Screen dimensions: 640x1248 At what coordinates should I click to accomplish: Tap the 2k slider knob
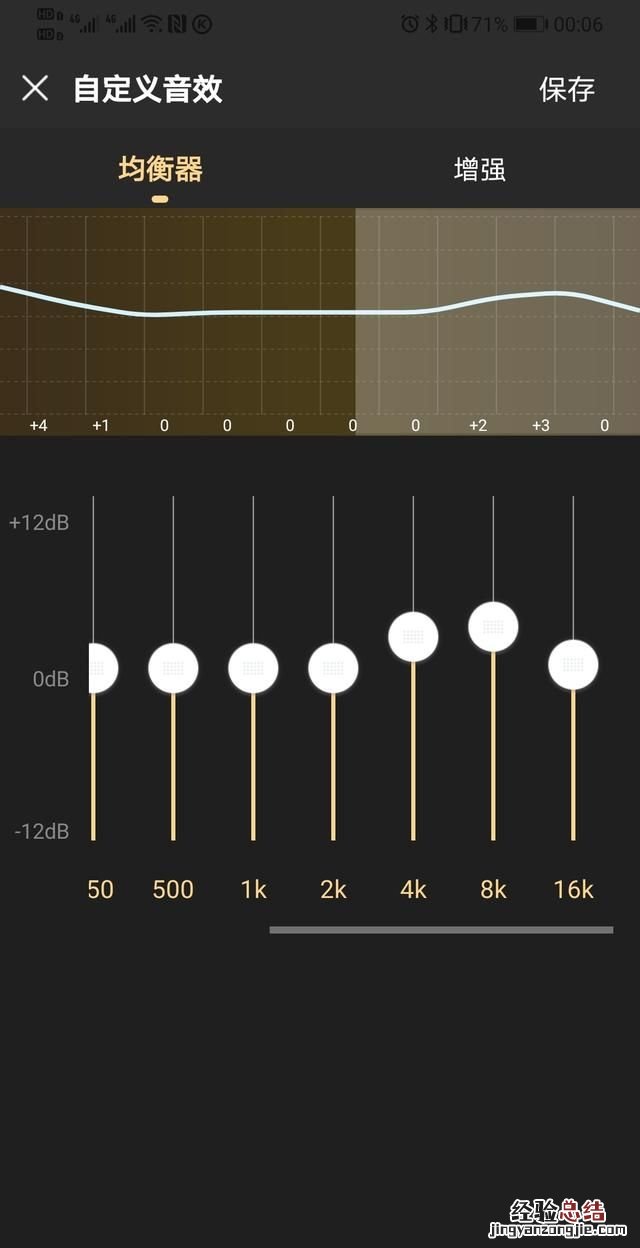(333, 668)
